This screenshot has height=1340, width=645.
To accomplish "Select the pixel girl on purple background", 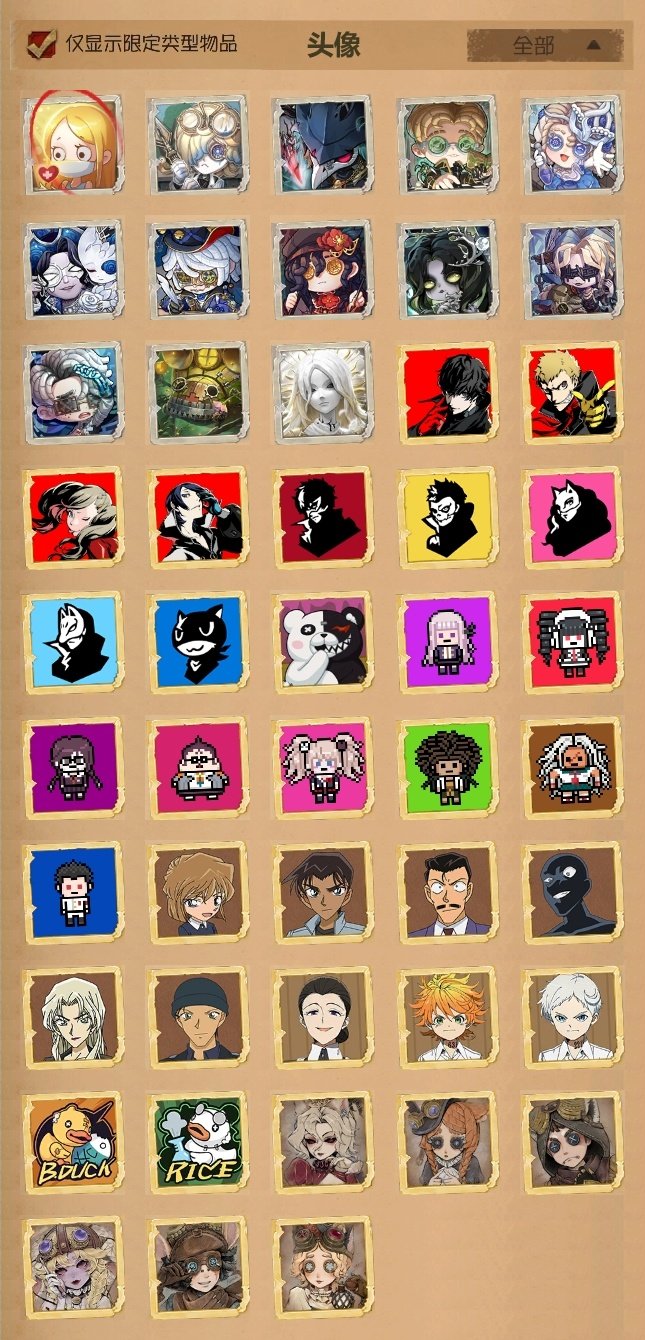I will [447, 642].
